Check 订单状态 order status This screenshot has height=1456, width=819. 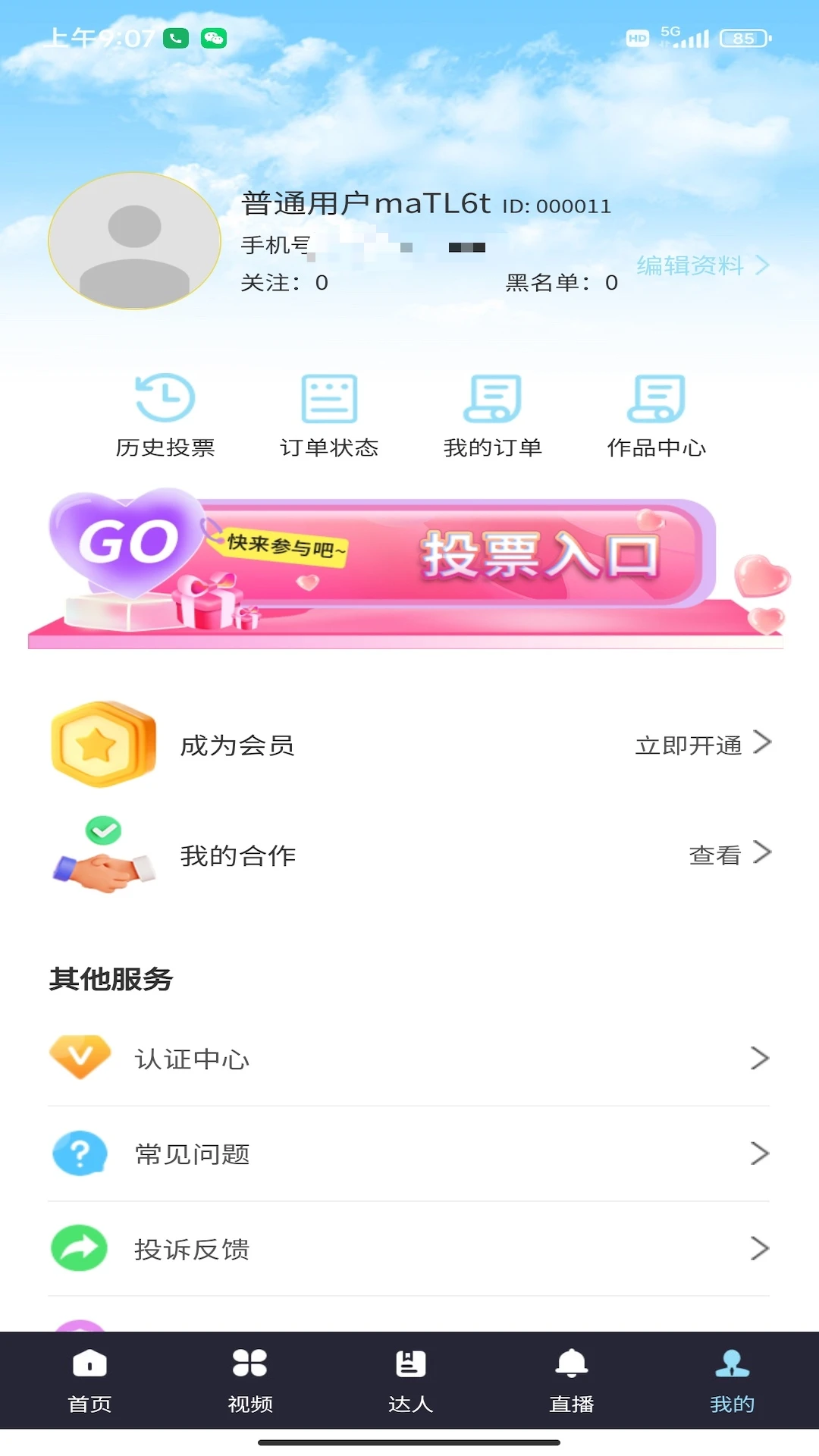(329, 416)
